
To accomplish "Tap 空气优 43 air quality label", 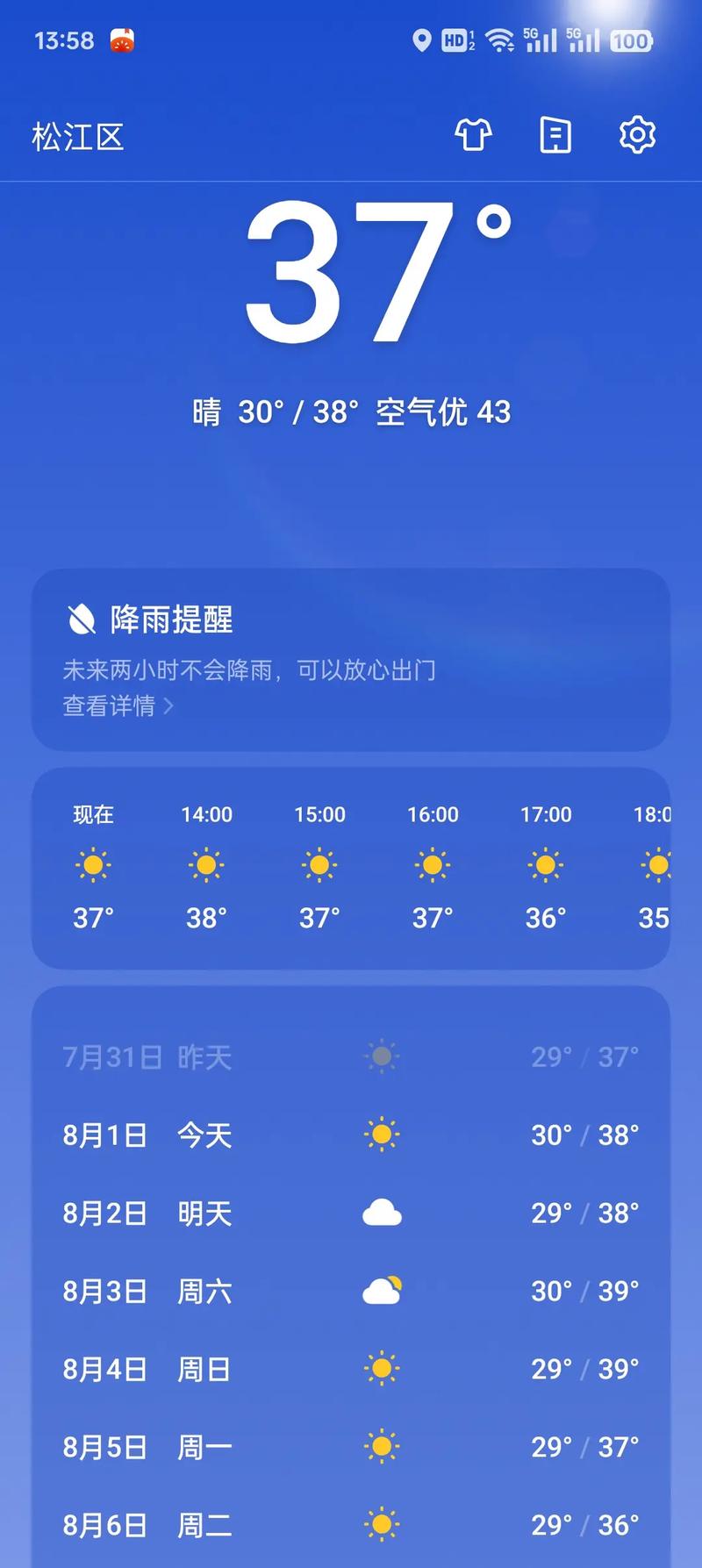I will [442, 412].
